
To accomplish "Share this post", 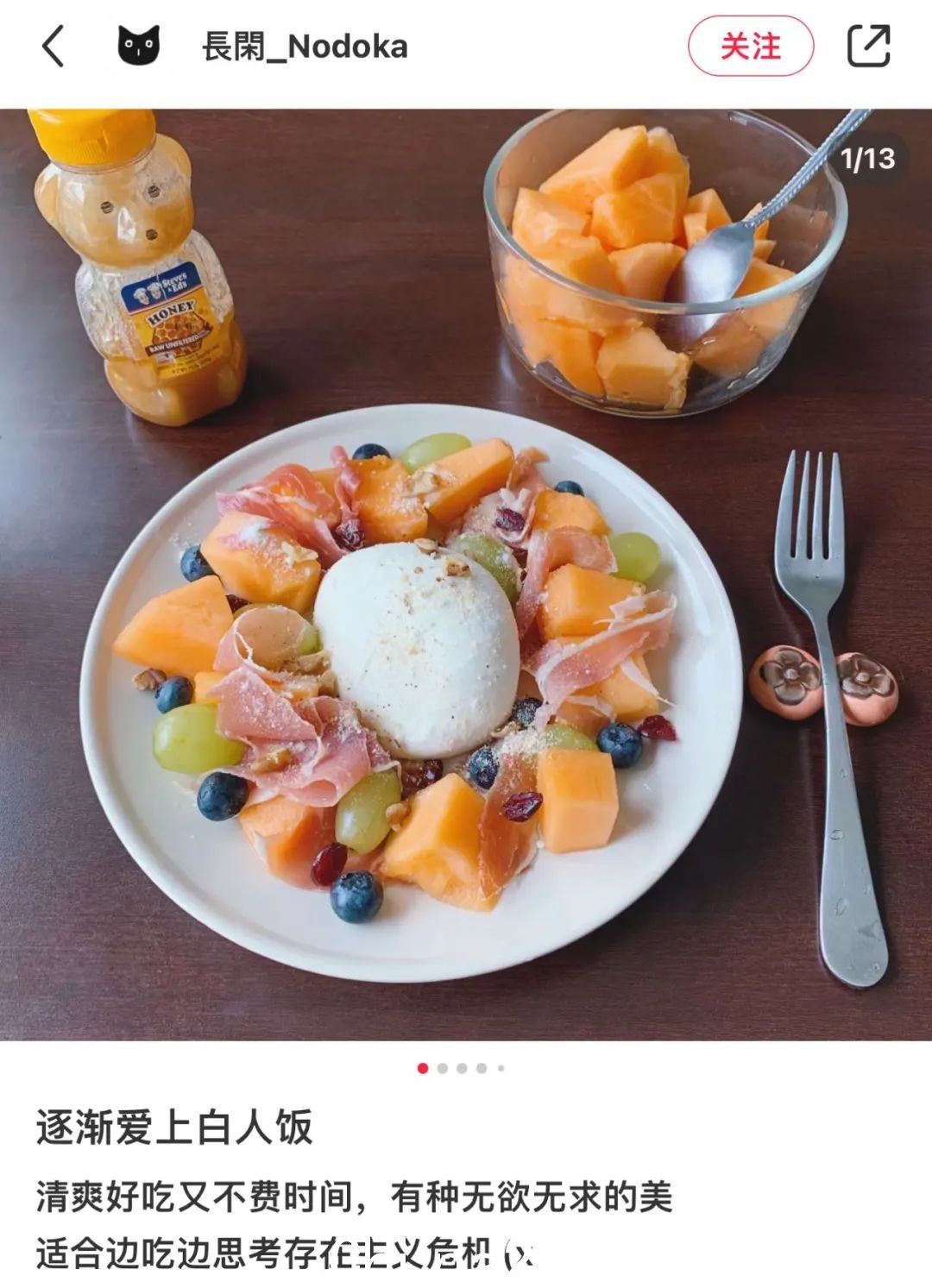I will [868, 46].
